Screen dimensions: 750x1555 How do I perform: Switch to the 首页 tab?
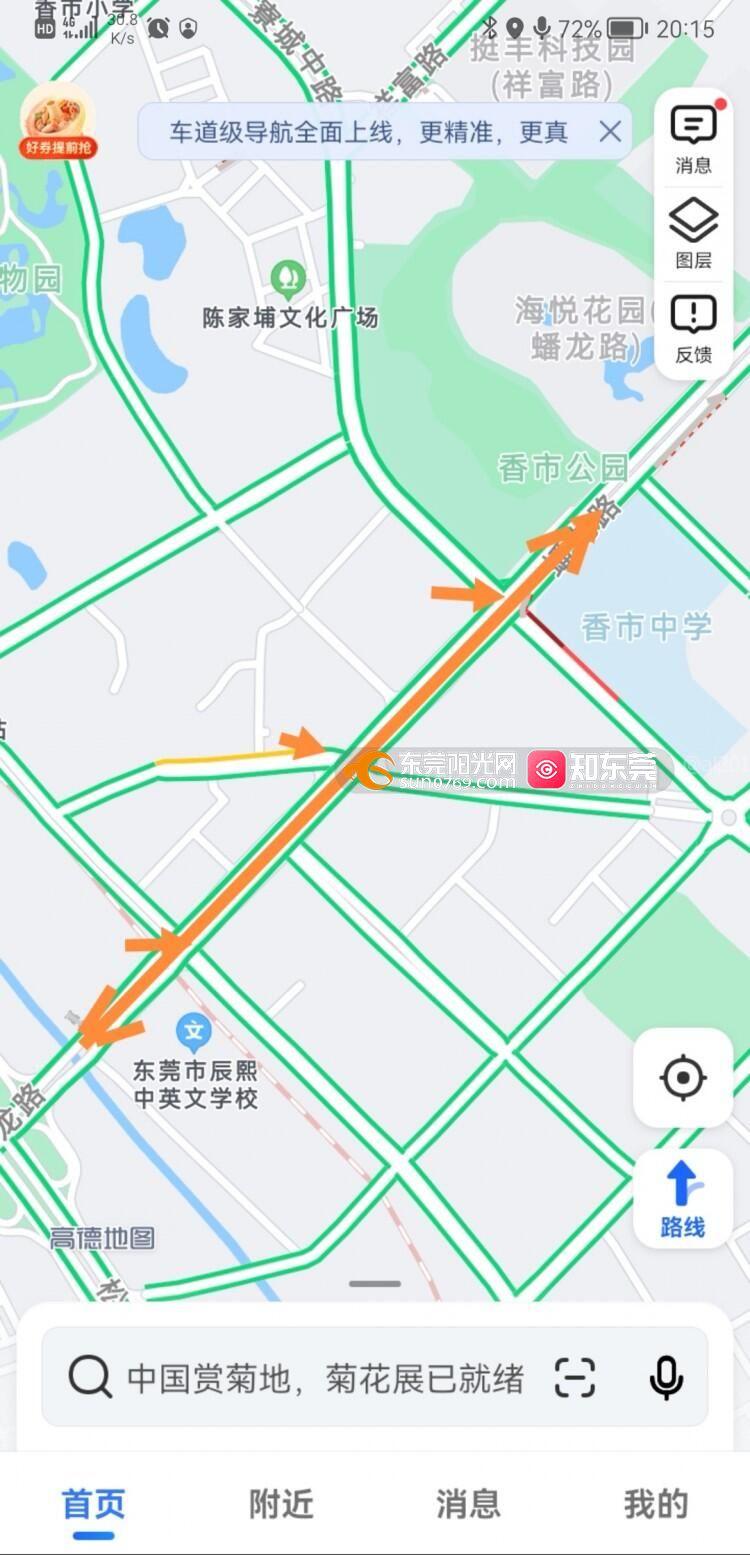[94, 1503]
